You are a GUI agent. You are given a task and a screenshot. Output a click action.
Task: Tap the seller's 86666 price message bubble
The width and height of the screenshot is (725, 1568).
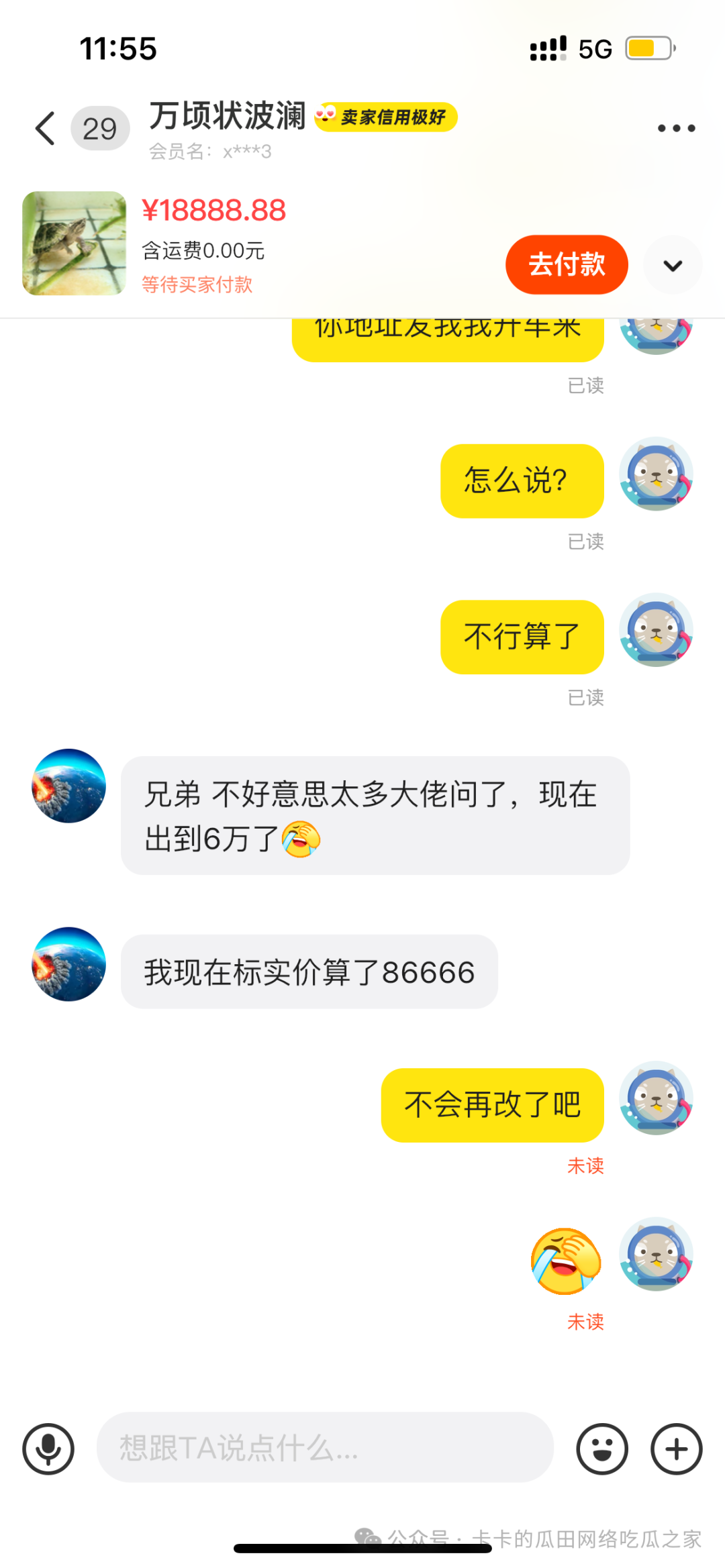coord(309,971)
